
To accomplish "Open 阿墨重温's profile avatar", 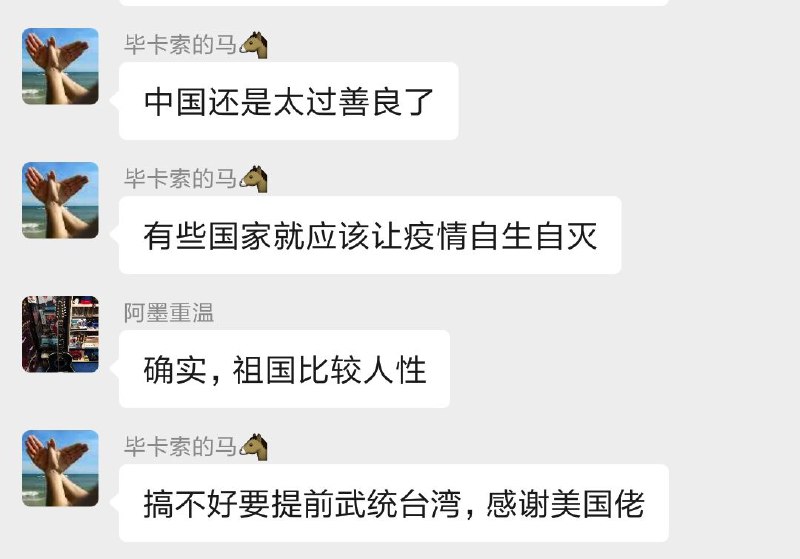I will [60, 334].
